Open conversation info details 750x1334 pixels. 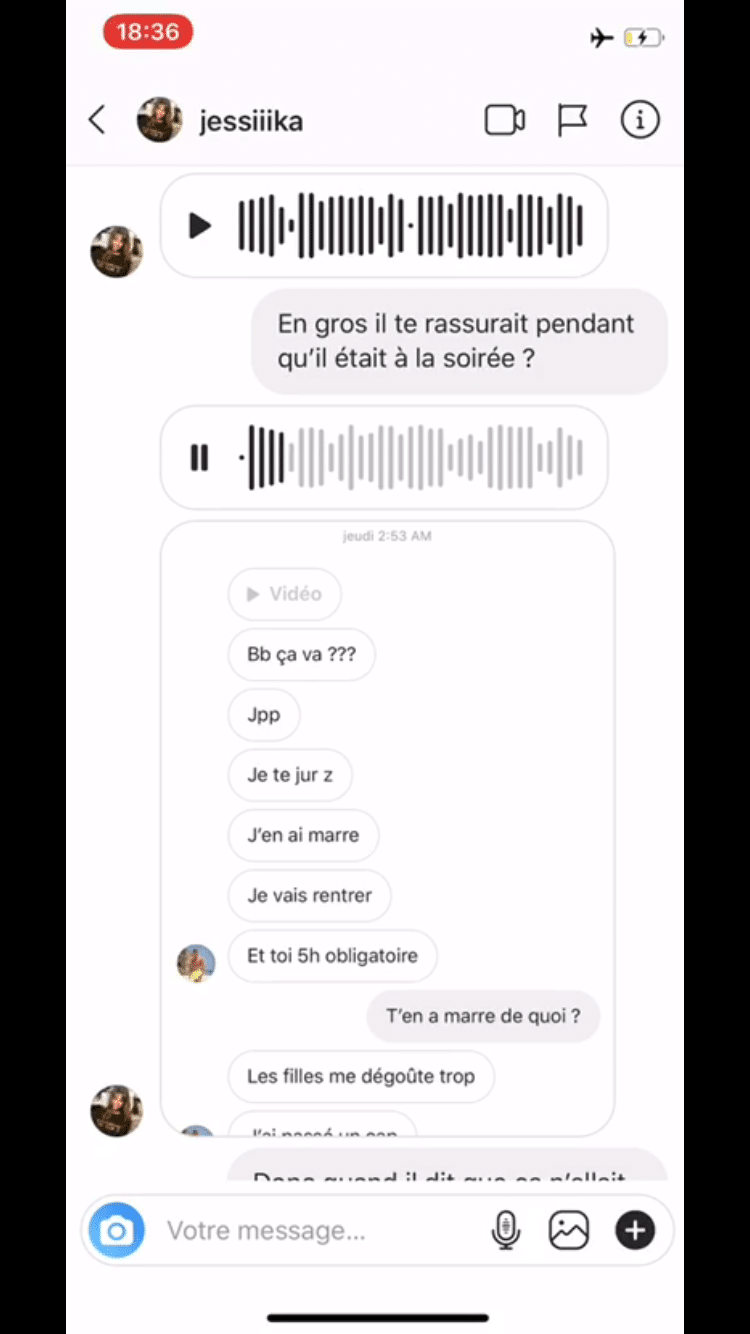coord(640,121)
